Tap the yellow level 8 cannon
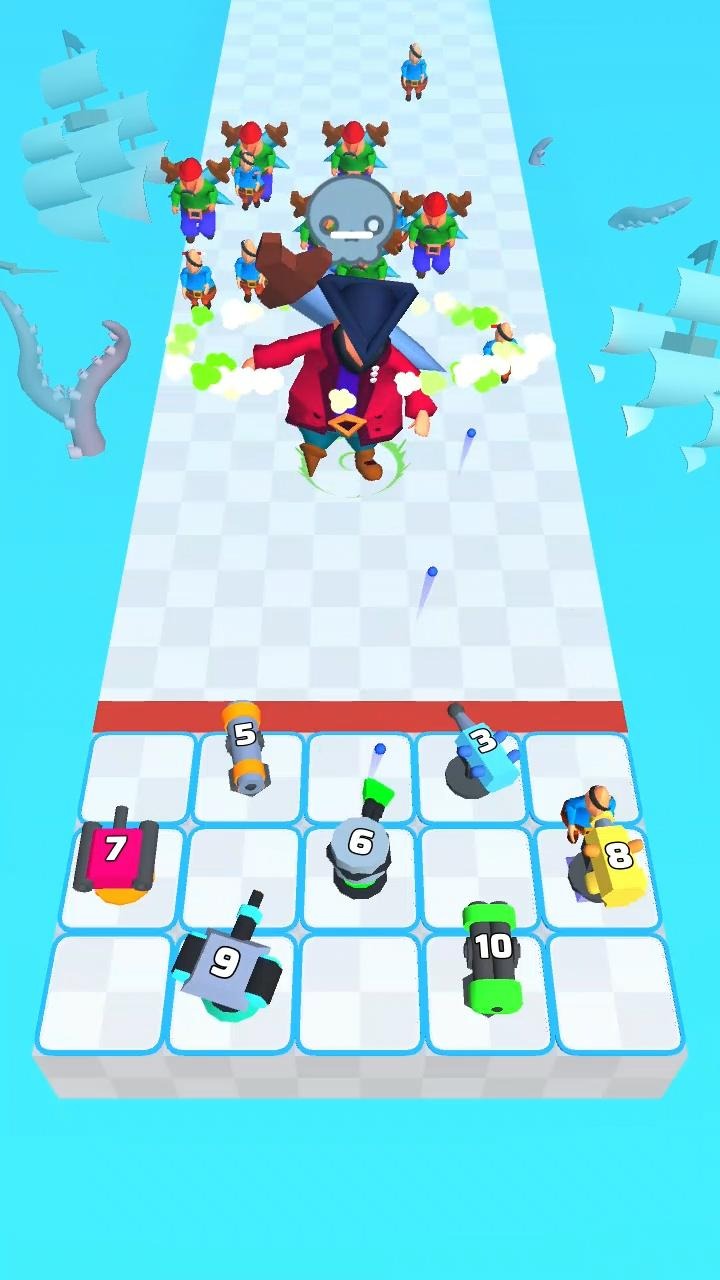The width and height of the screenshot is (720, 1280). pyautogui.click(x=612, y=862)
